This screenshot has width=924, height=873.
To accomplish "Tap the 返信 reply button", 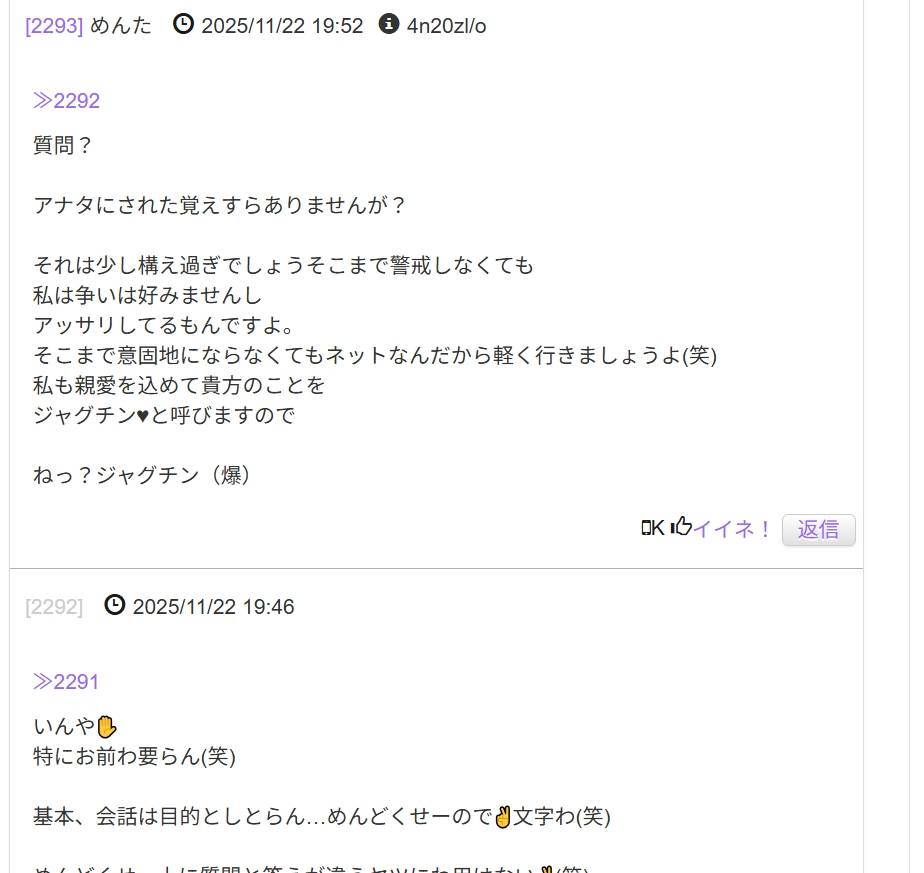I will click(x=818, y=530).
